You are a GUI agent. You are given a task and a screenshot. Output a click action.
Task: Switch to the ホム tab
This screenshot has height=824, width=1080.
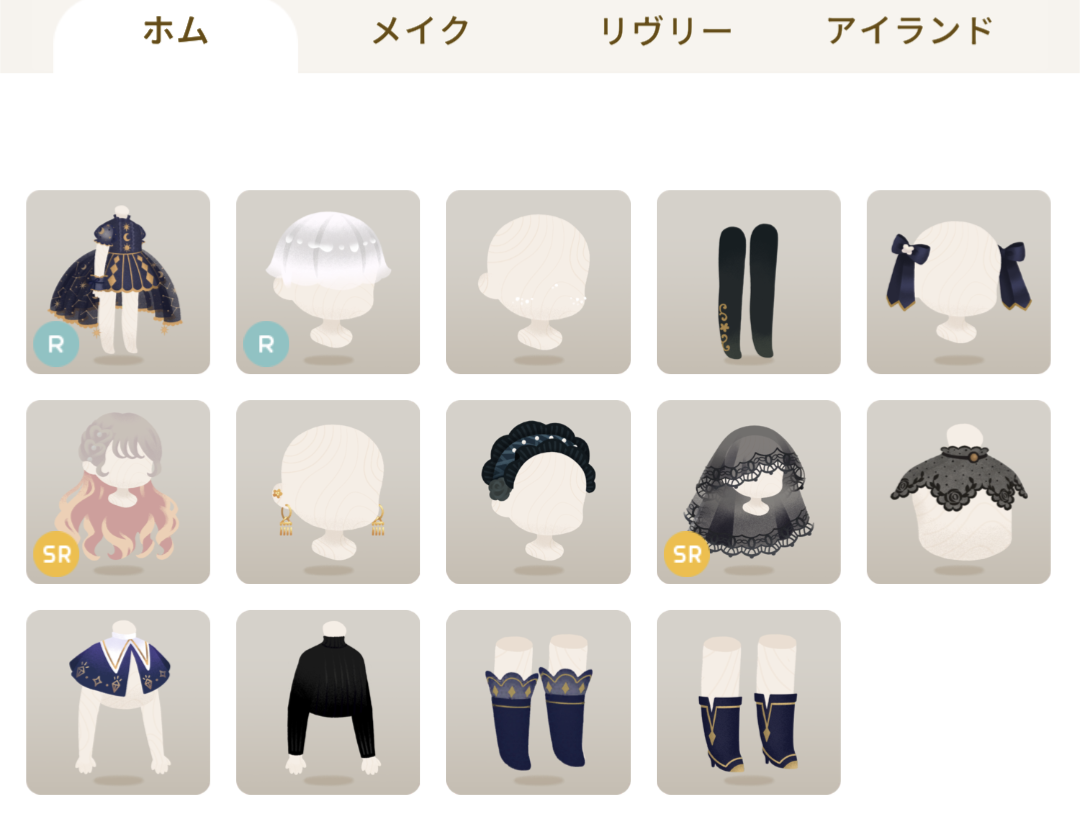click(x=175, y=32)
